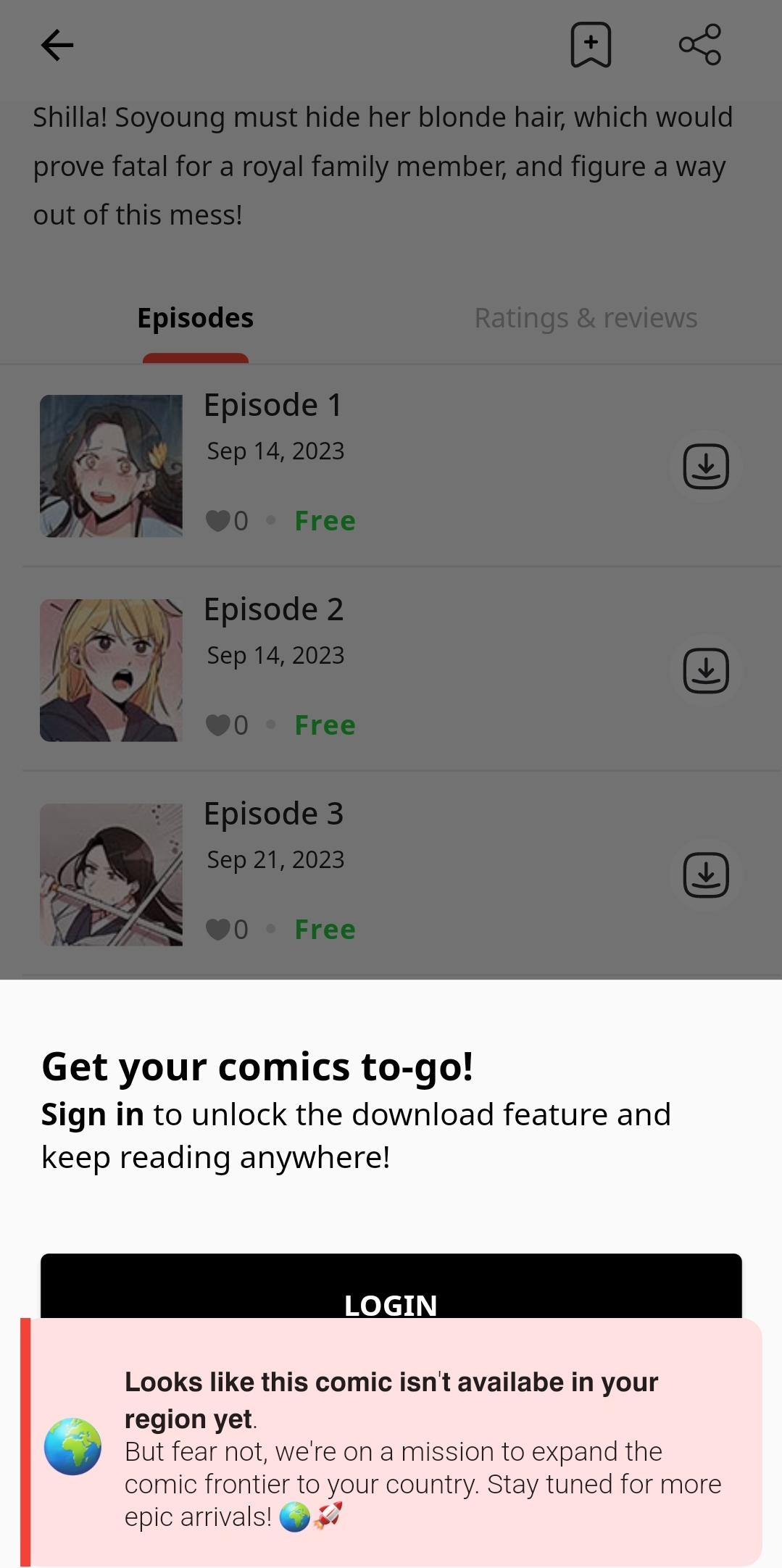Go back using the arrow icon
The width and height of the screenshot is (782, 1568).
[57, 46]
